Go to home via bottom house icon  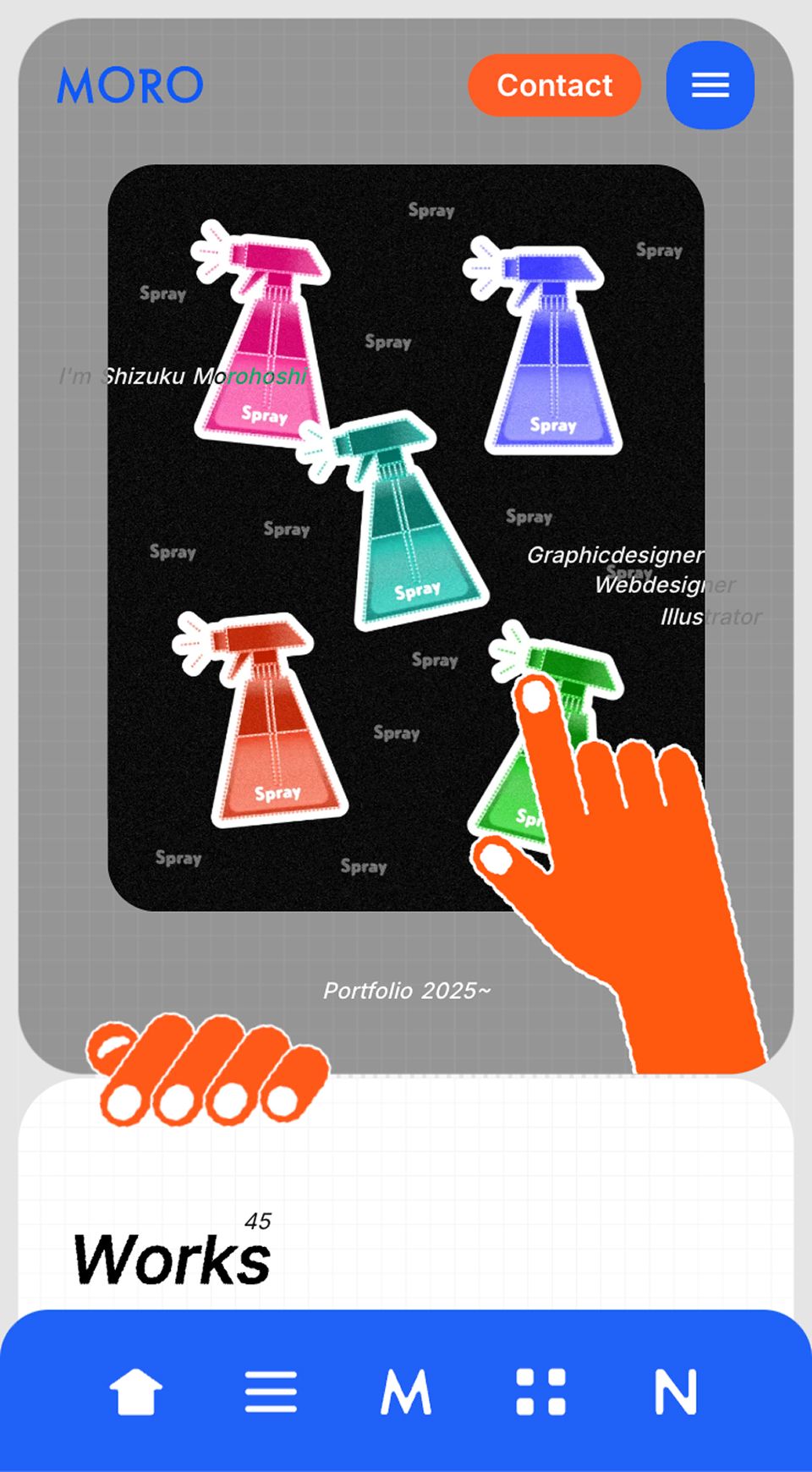click(x=136, y=1392)
